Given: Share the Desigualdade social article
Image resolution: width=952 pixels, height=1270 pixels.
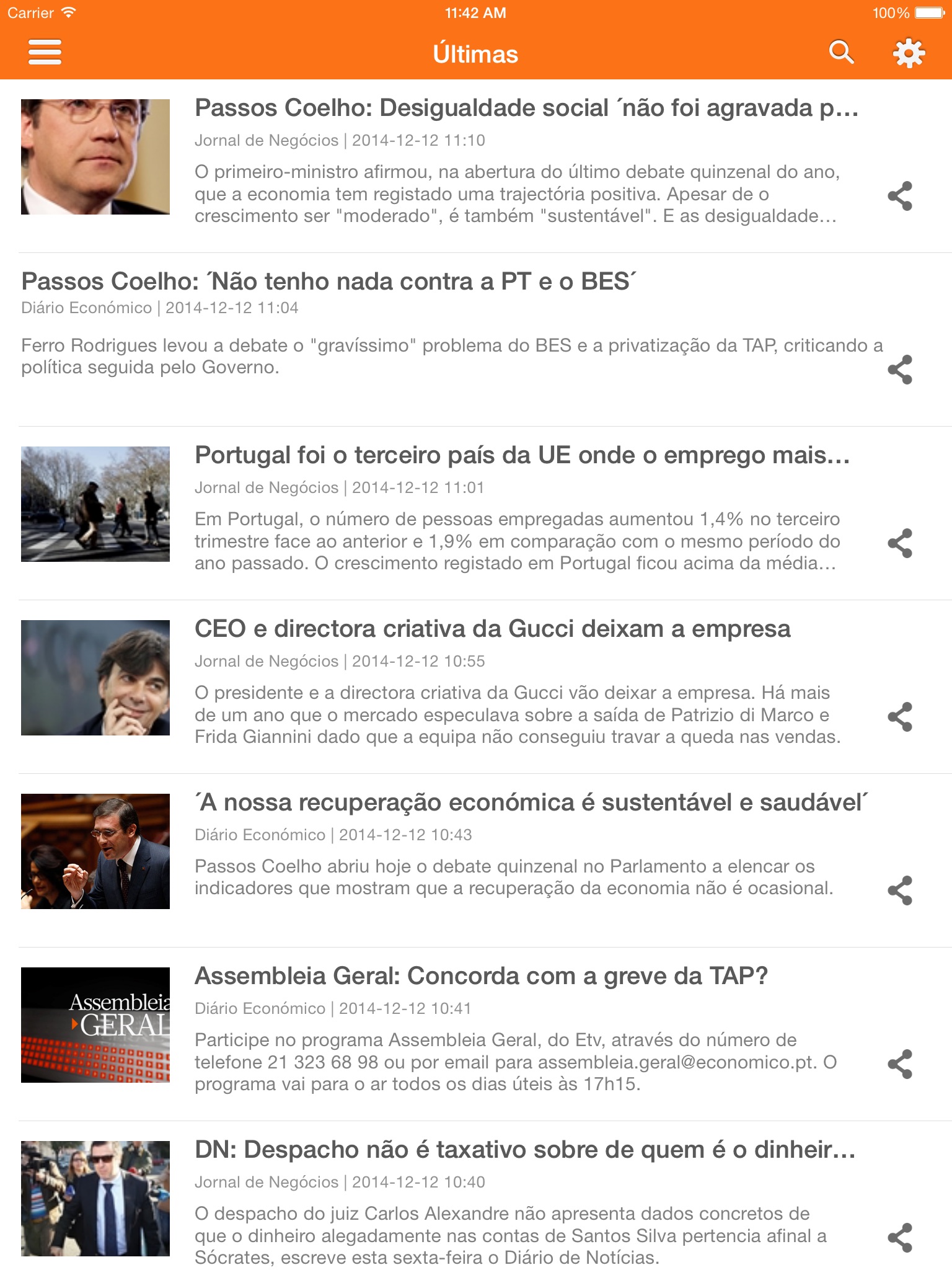Looking at the screenshot, I should tap(900, 196).
